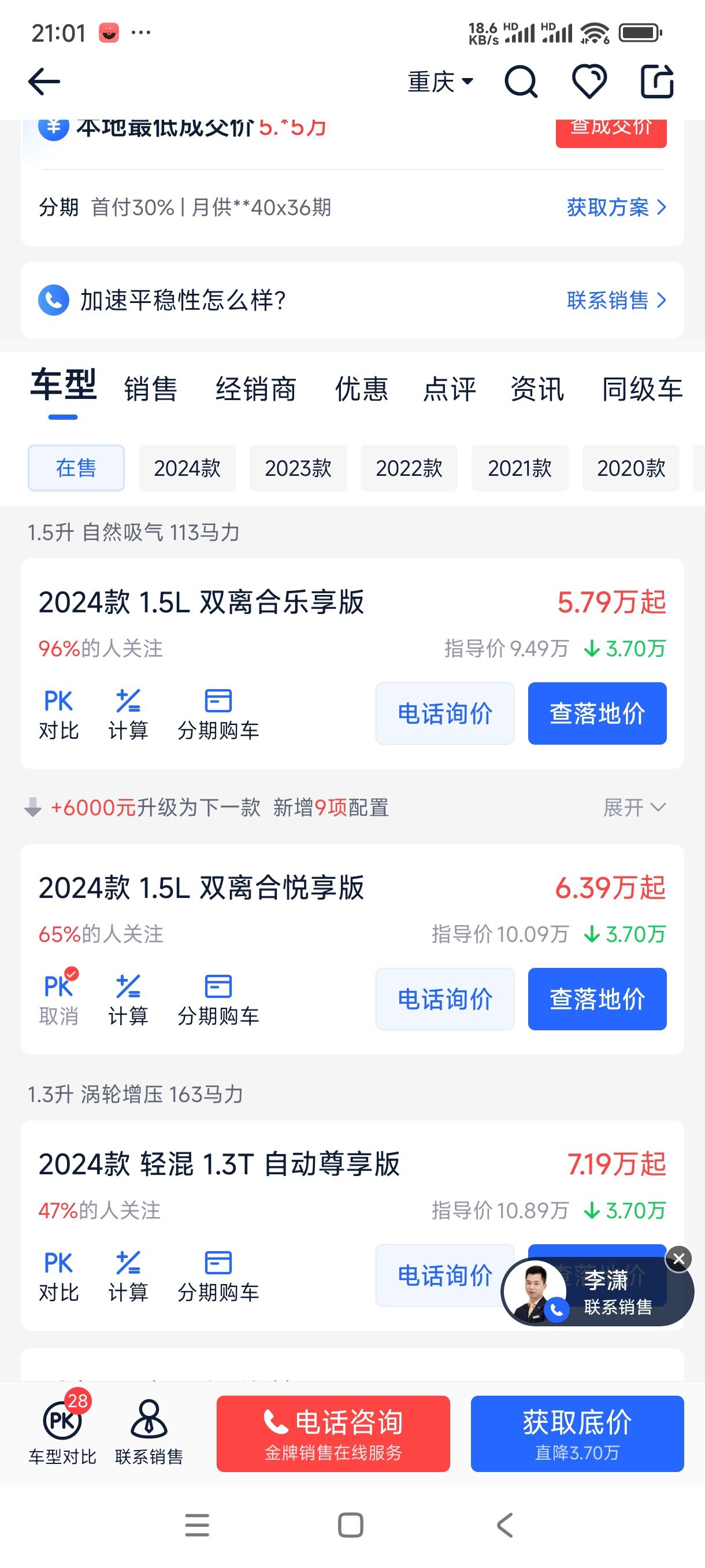Tap 查落地价 for the 双离合乐享版
Viewport: 705px width, 1568px height.
pyautogui.click(x=598, y=713)
